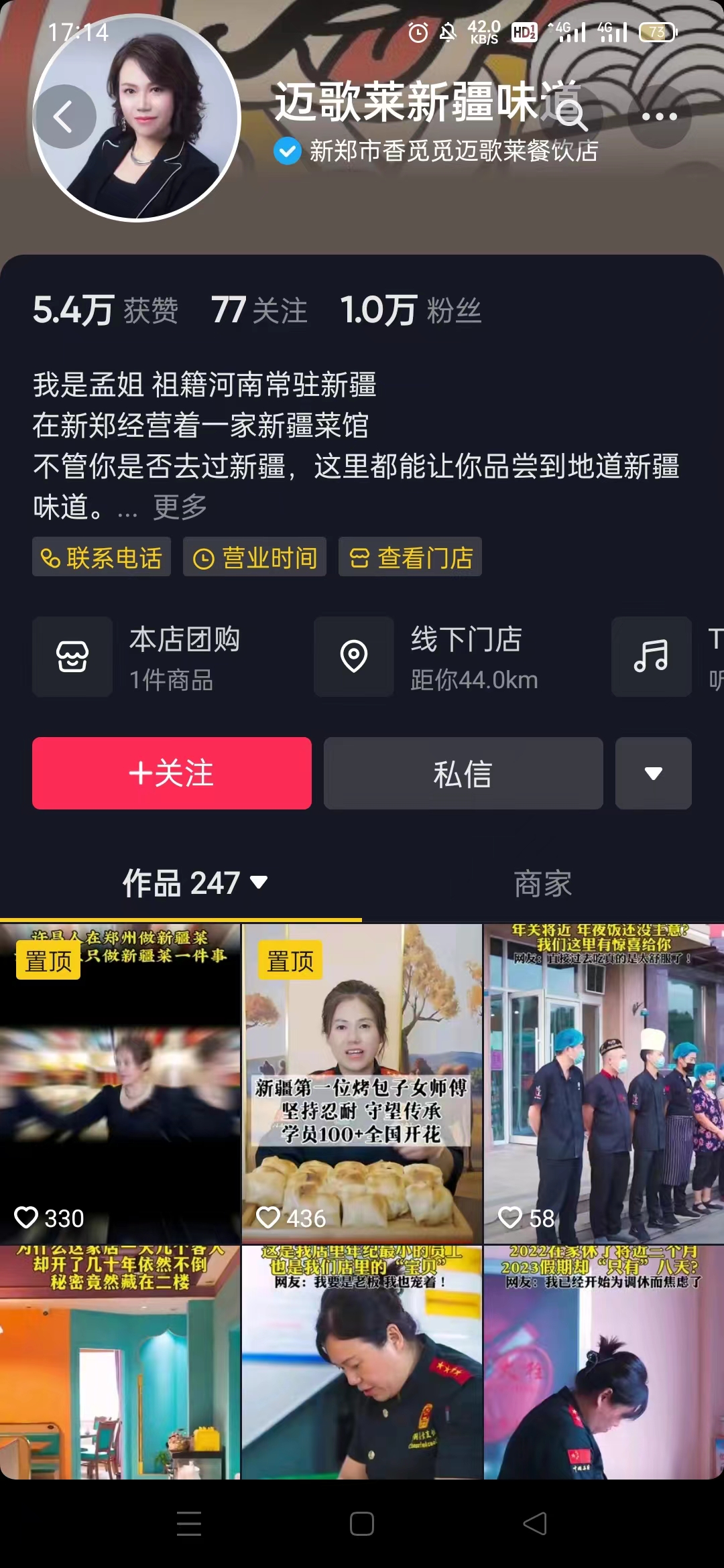Open the three-dot overflow menu
The width and height of the screenshot is (724, 1568).
(x=659, y=116)
